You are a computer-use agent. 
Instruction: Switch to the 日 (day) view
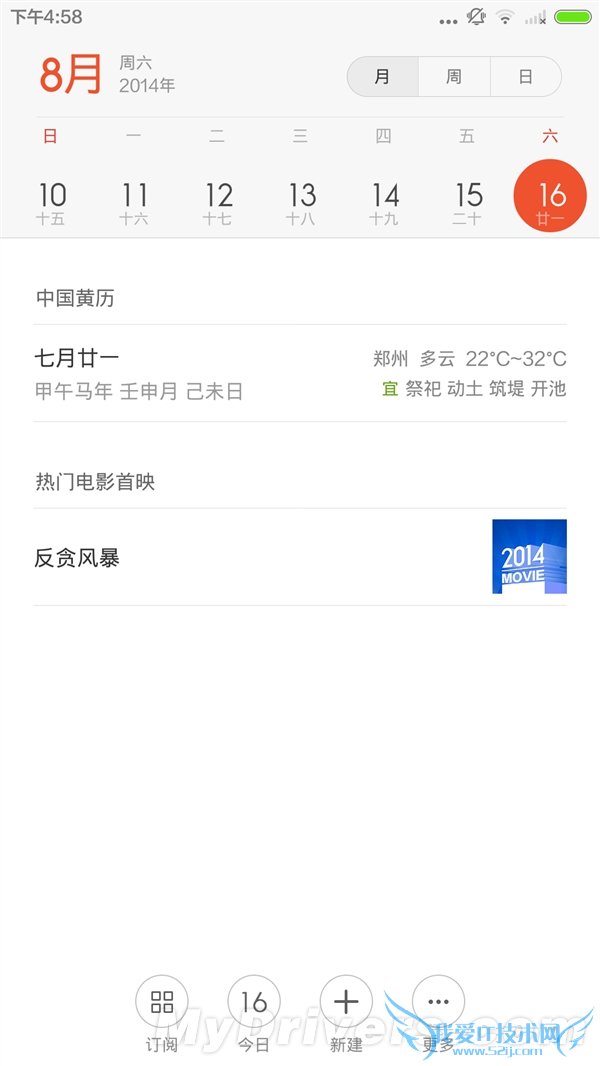point(526,77)
